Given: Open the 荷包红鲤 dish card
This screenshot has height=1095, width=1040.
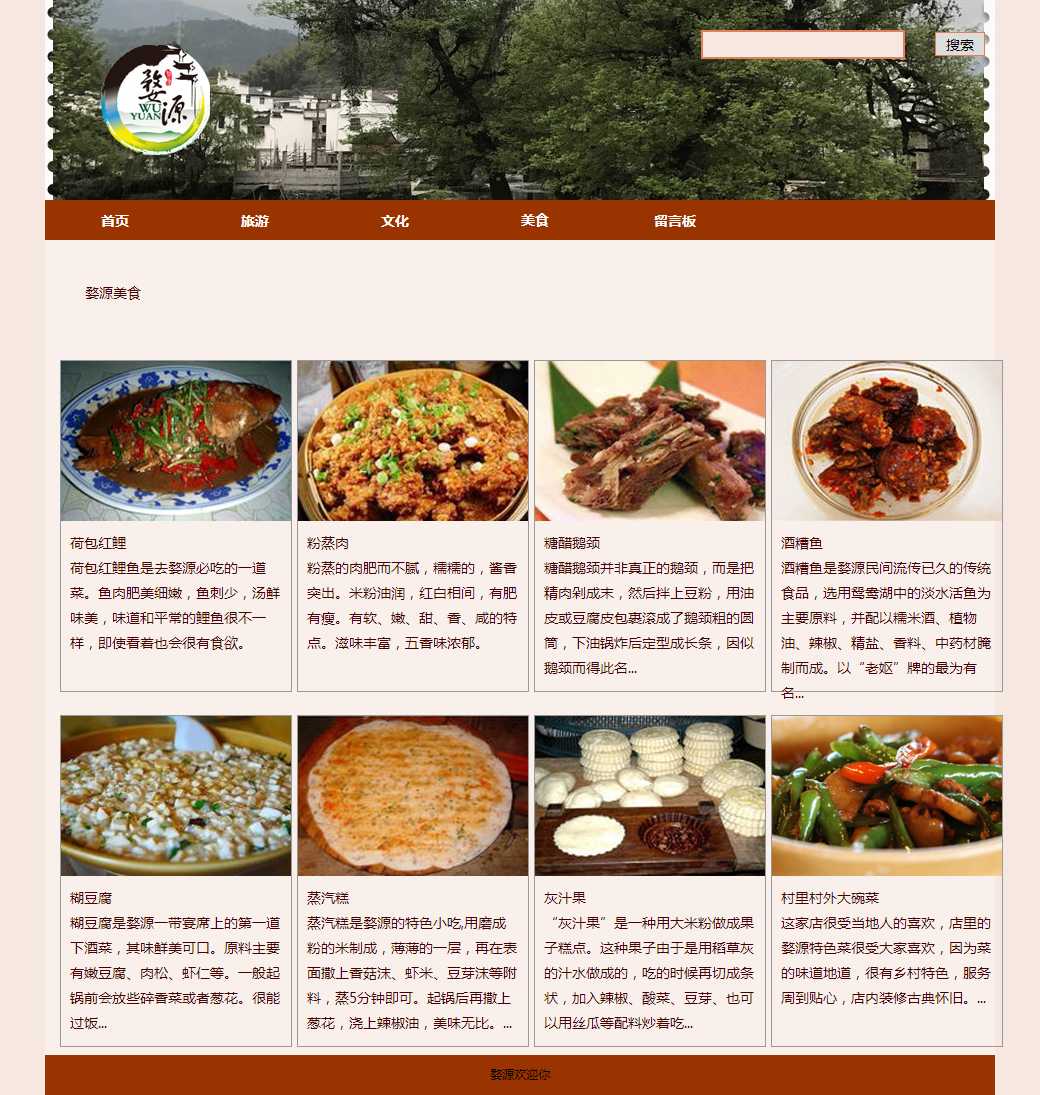Looking at the screenshot, I should pos(176,441).
